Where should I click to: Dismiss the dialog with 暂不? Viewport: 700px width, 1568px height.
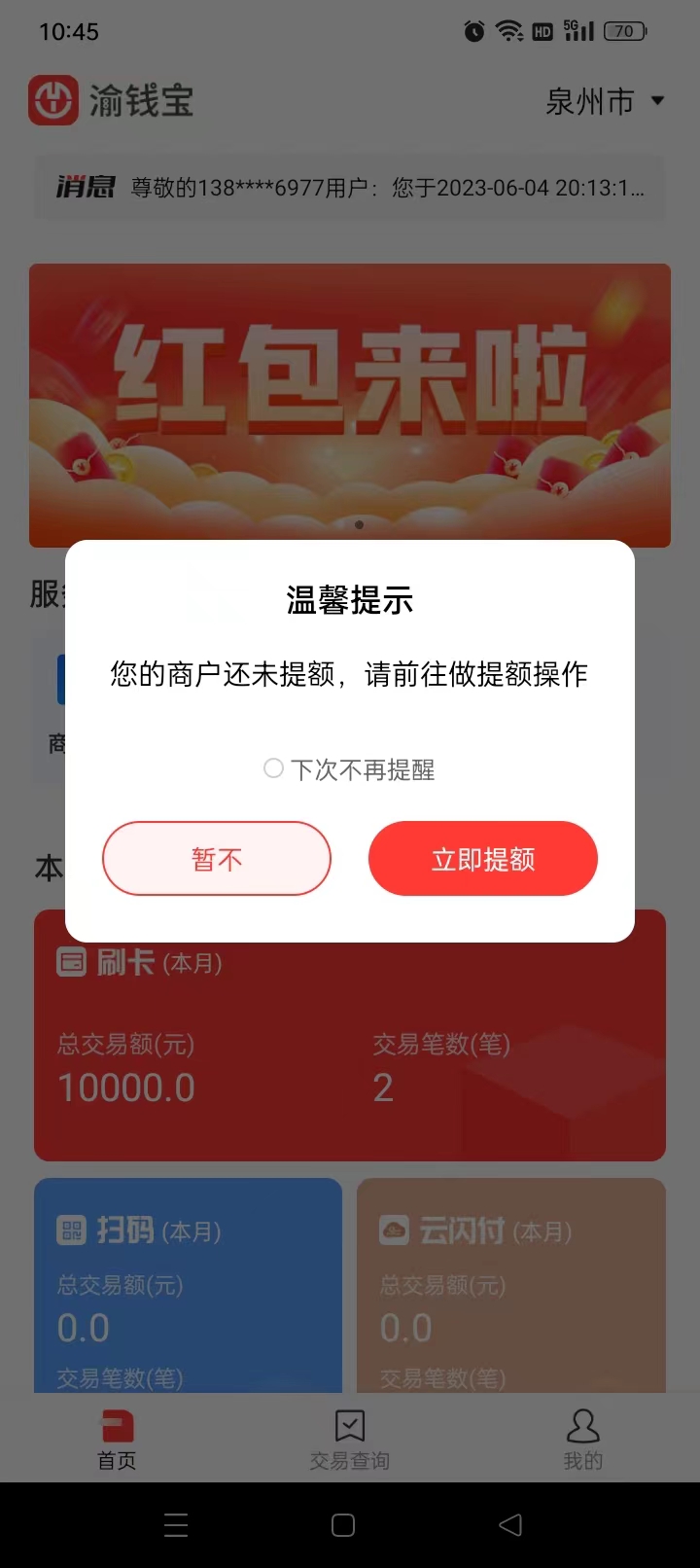coord(217,859)
